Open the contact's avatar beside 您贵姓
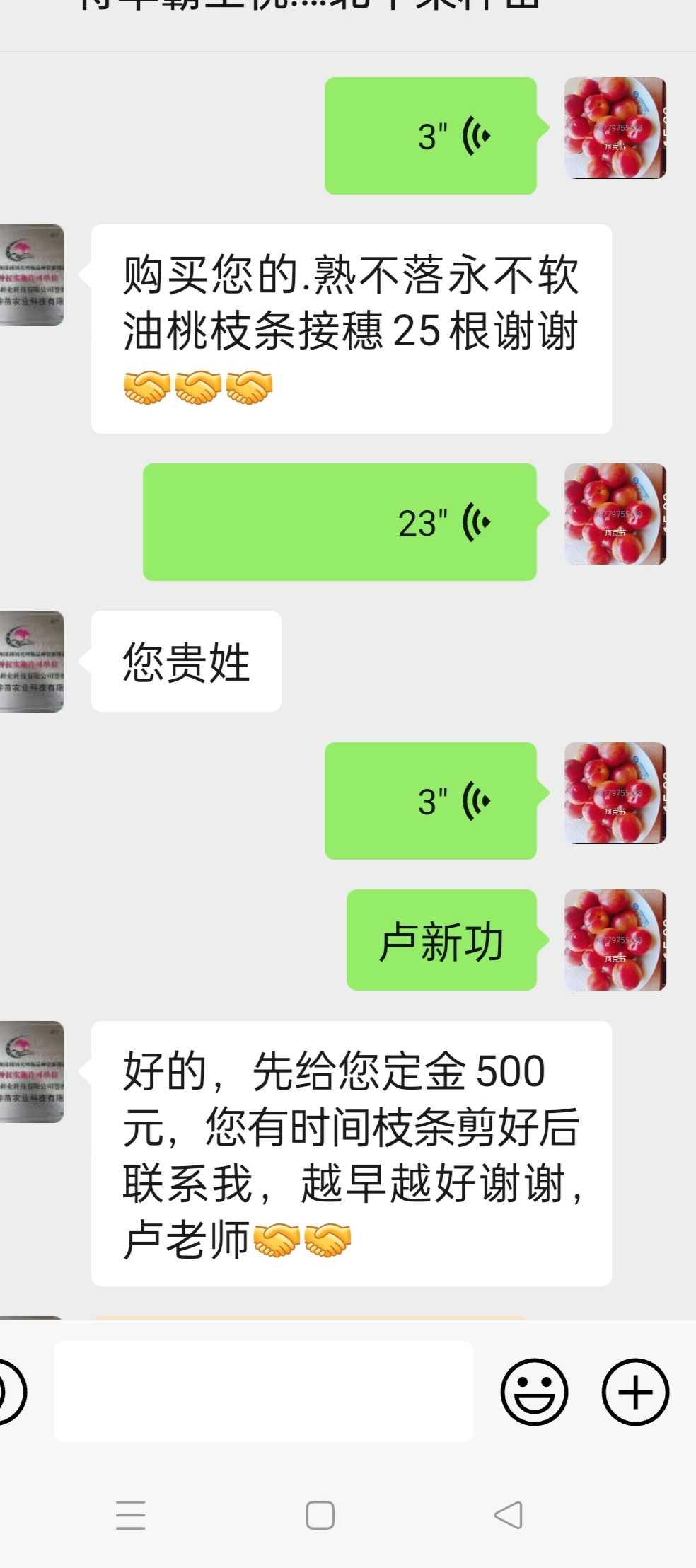Screen dimensions: 696x1568 click(32, 661)
